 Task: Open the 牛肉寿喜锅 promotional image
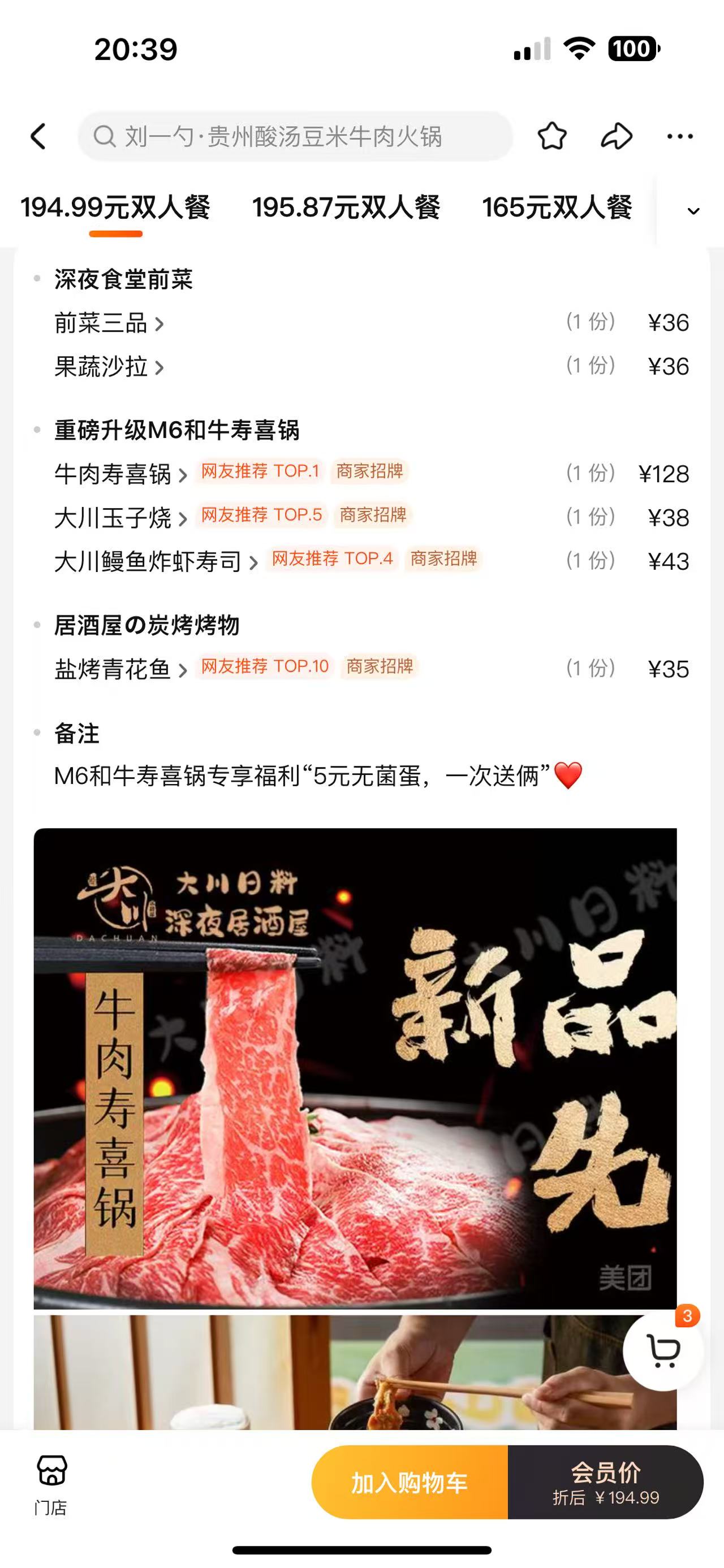click(x=355, y=1068)
